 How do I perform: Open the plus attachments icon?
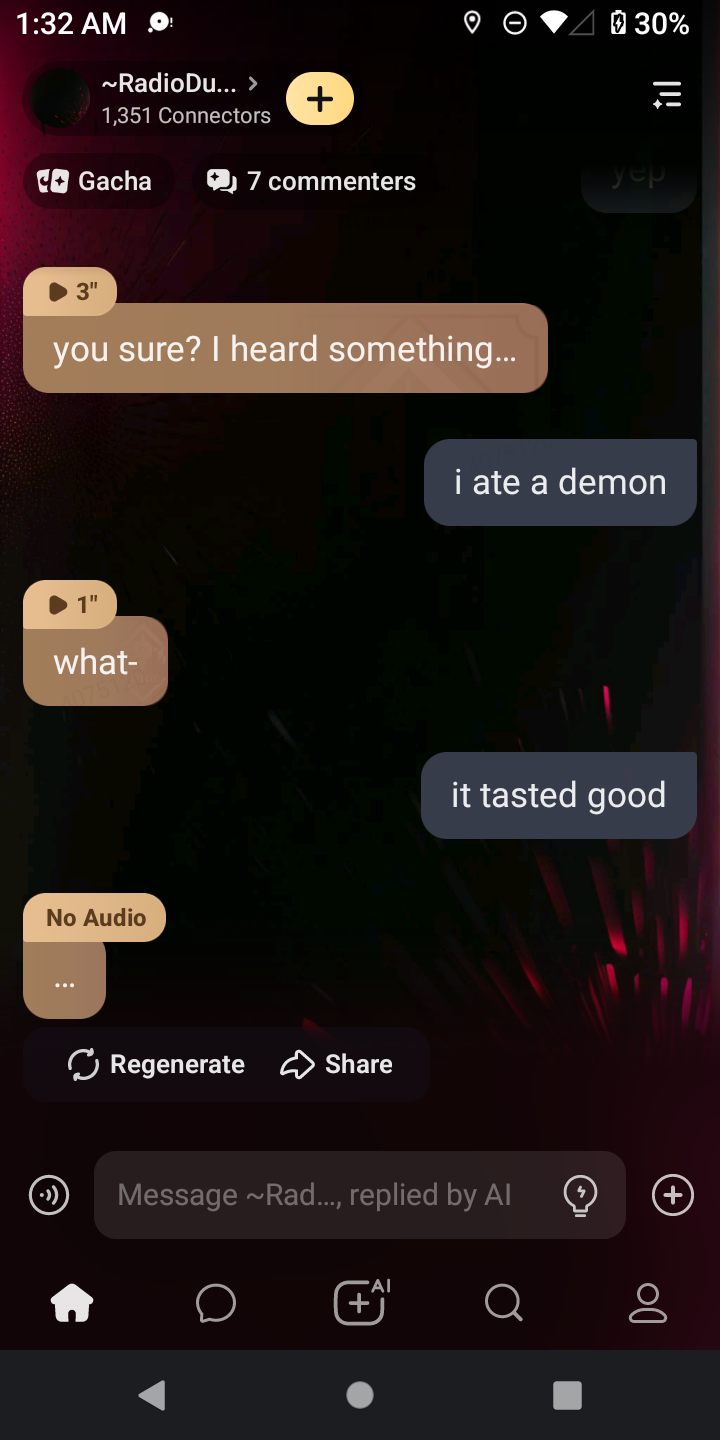point(673,1195)
